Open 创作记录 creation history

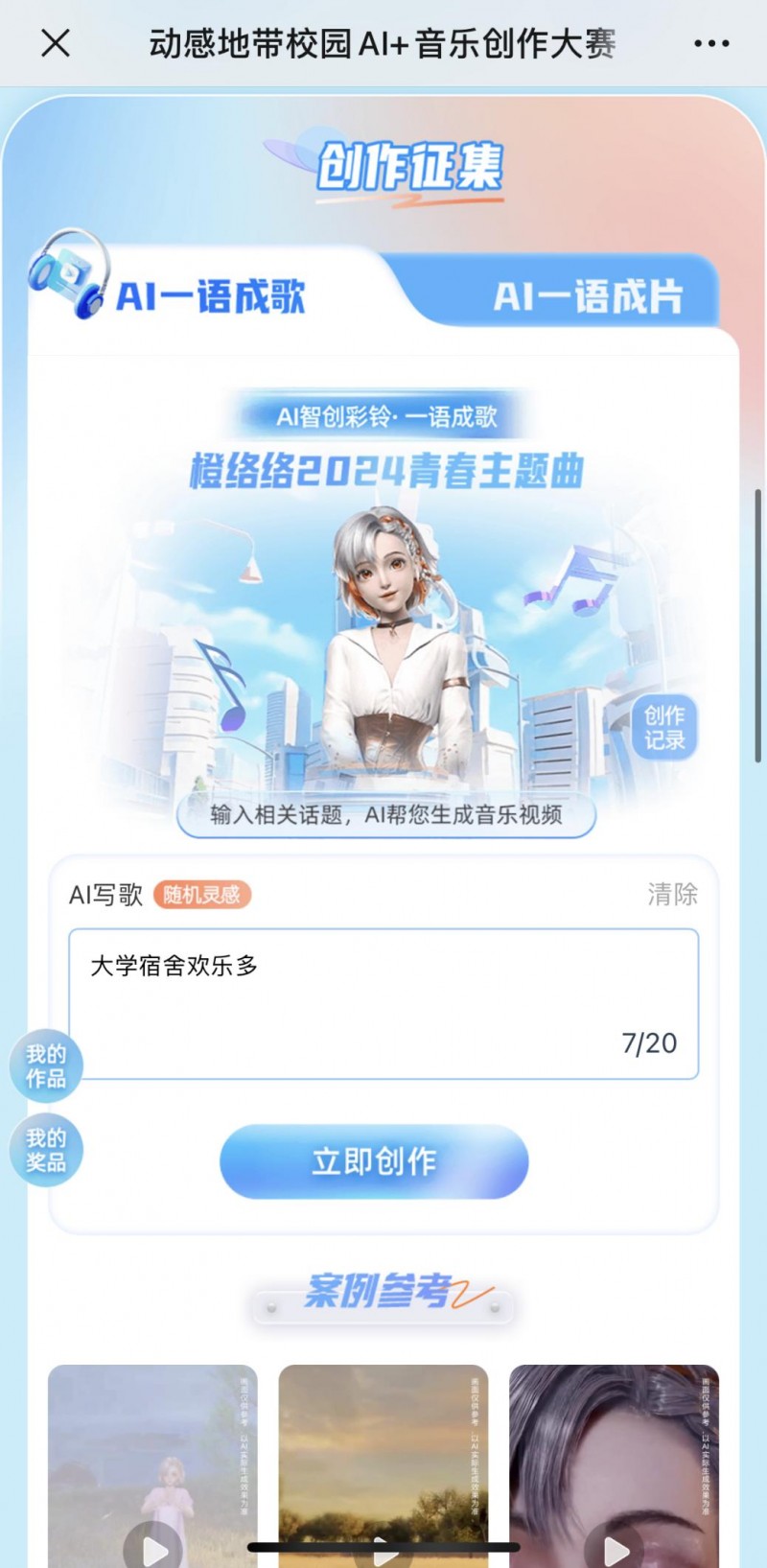663,727
